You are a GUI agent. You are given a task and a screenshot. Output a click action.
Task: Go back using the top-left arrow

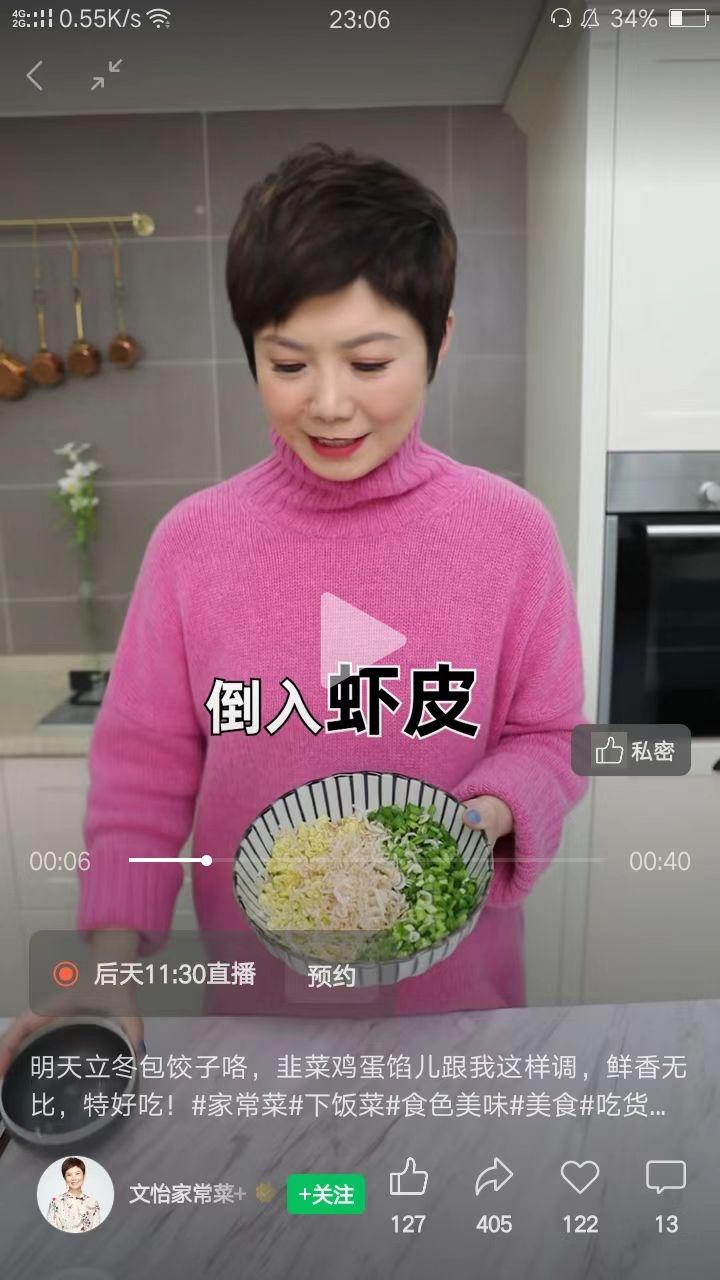[35, 76]
